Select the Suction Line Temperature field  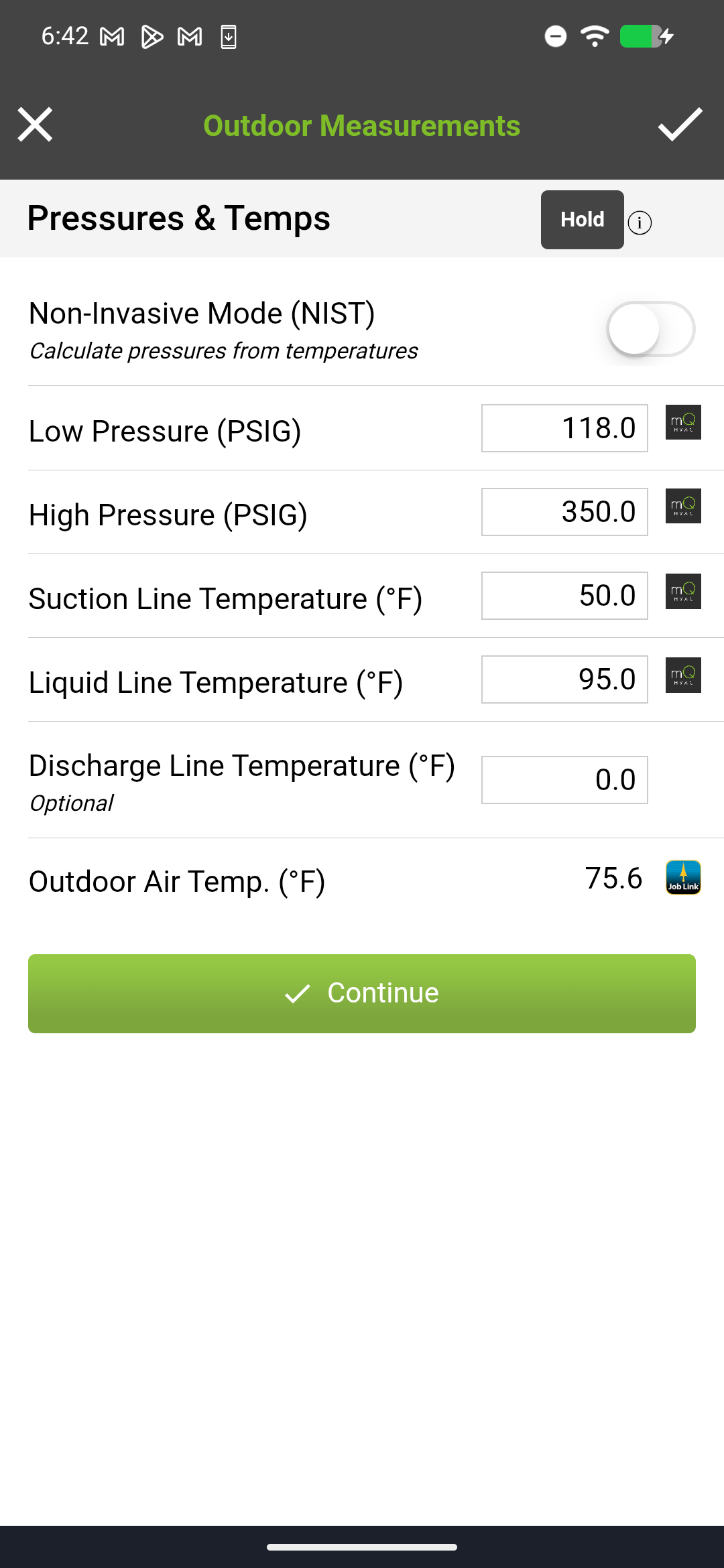[564, 595]
